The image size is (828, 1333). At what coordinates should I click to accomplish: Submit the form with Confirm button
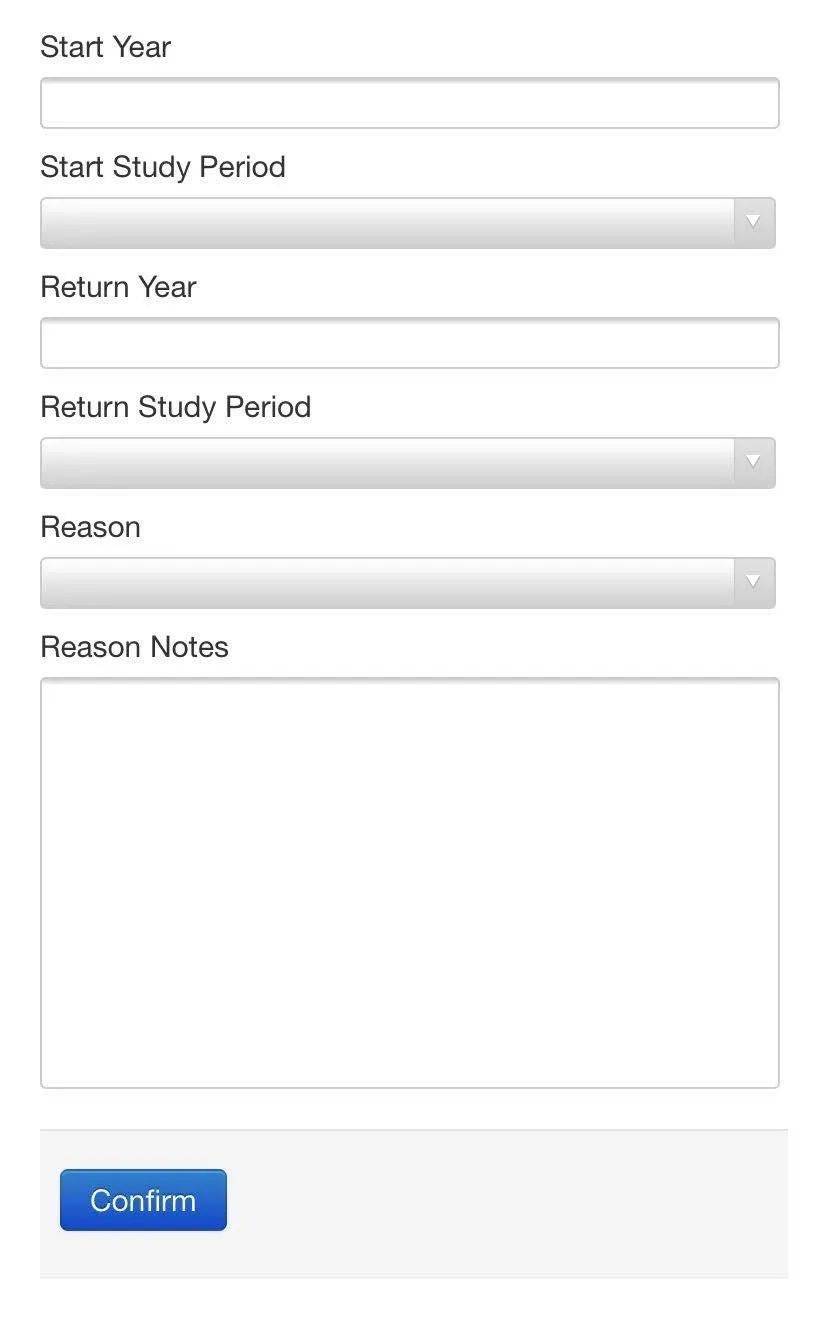[x=143, y=1200]
